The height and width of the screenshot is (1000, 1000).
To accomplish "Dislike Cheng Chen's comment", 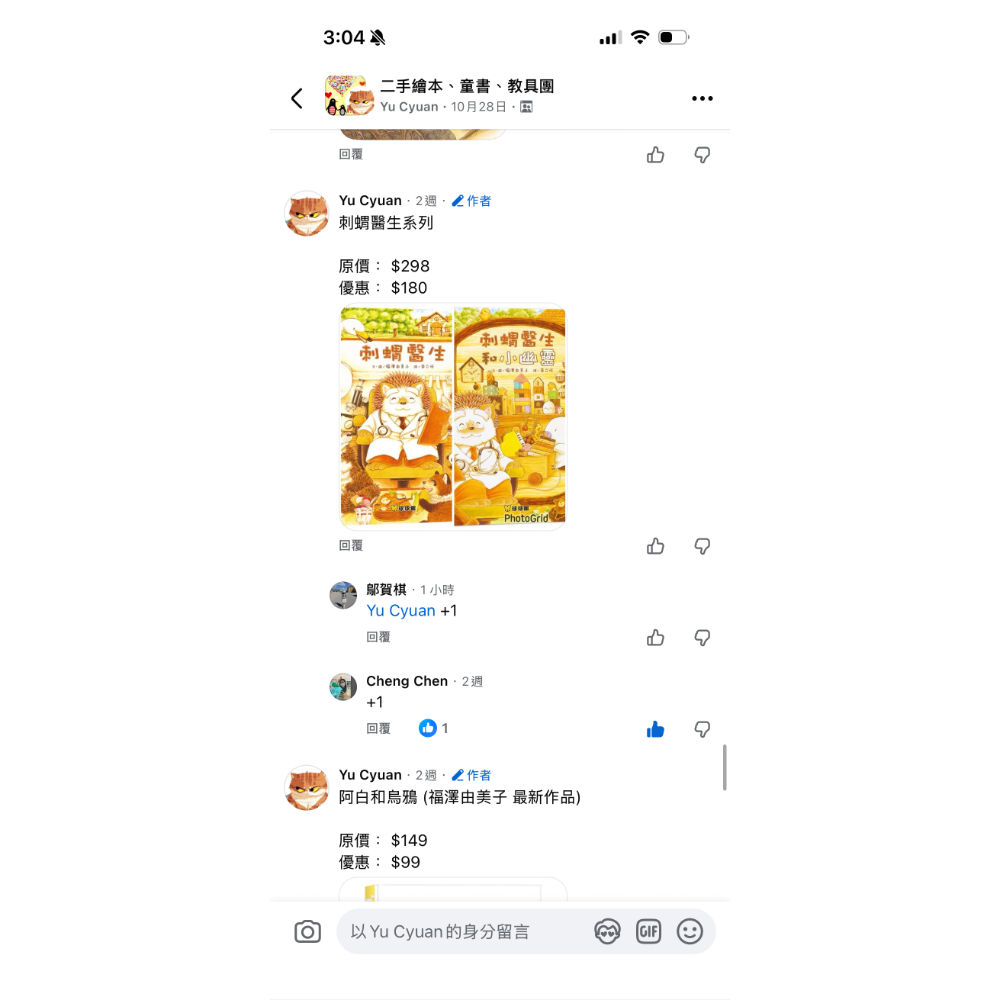I will click(703, 729).
